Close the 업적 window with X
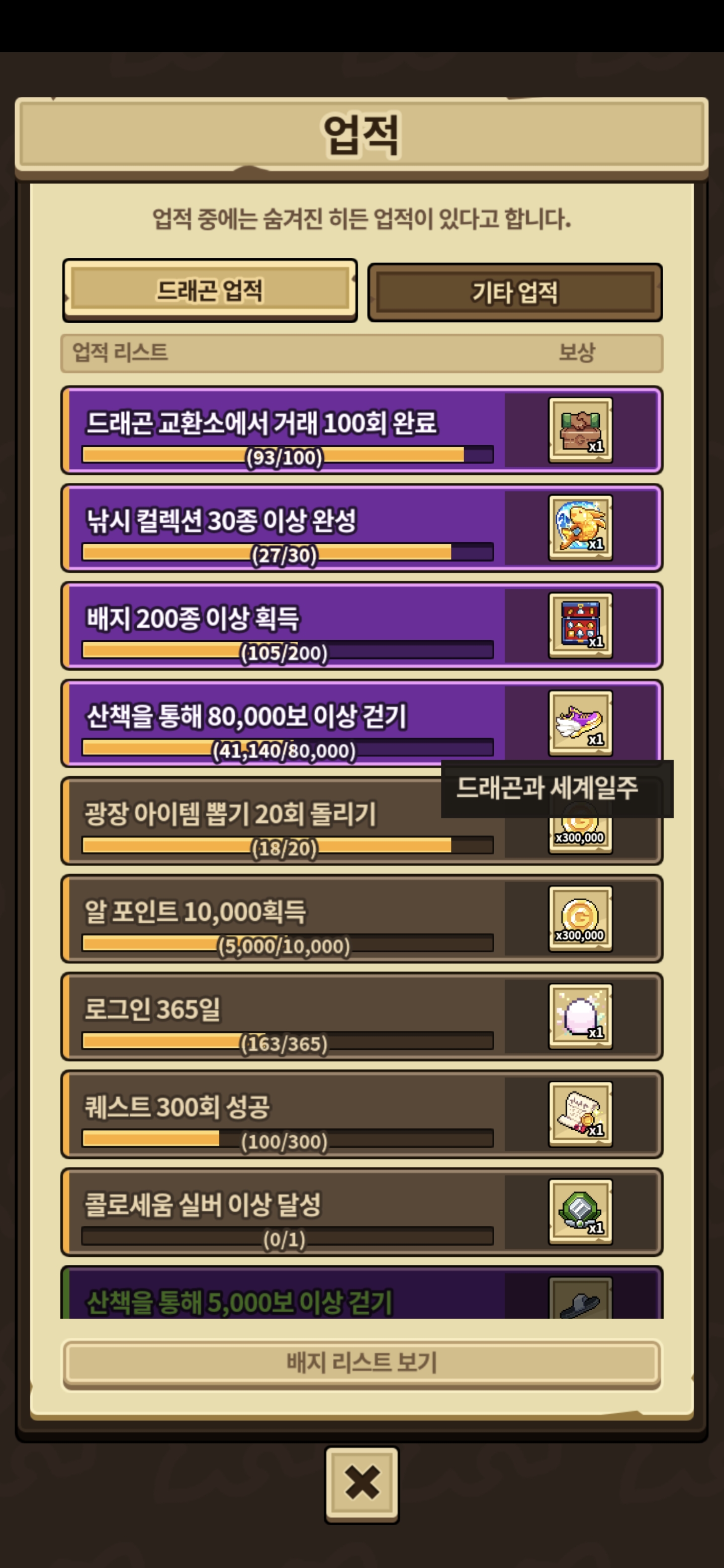The height and width of the screenshot is (1568, 724). 361,1484
